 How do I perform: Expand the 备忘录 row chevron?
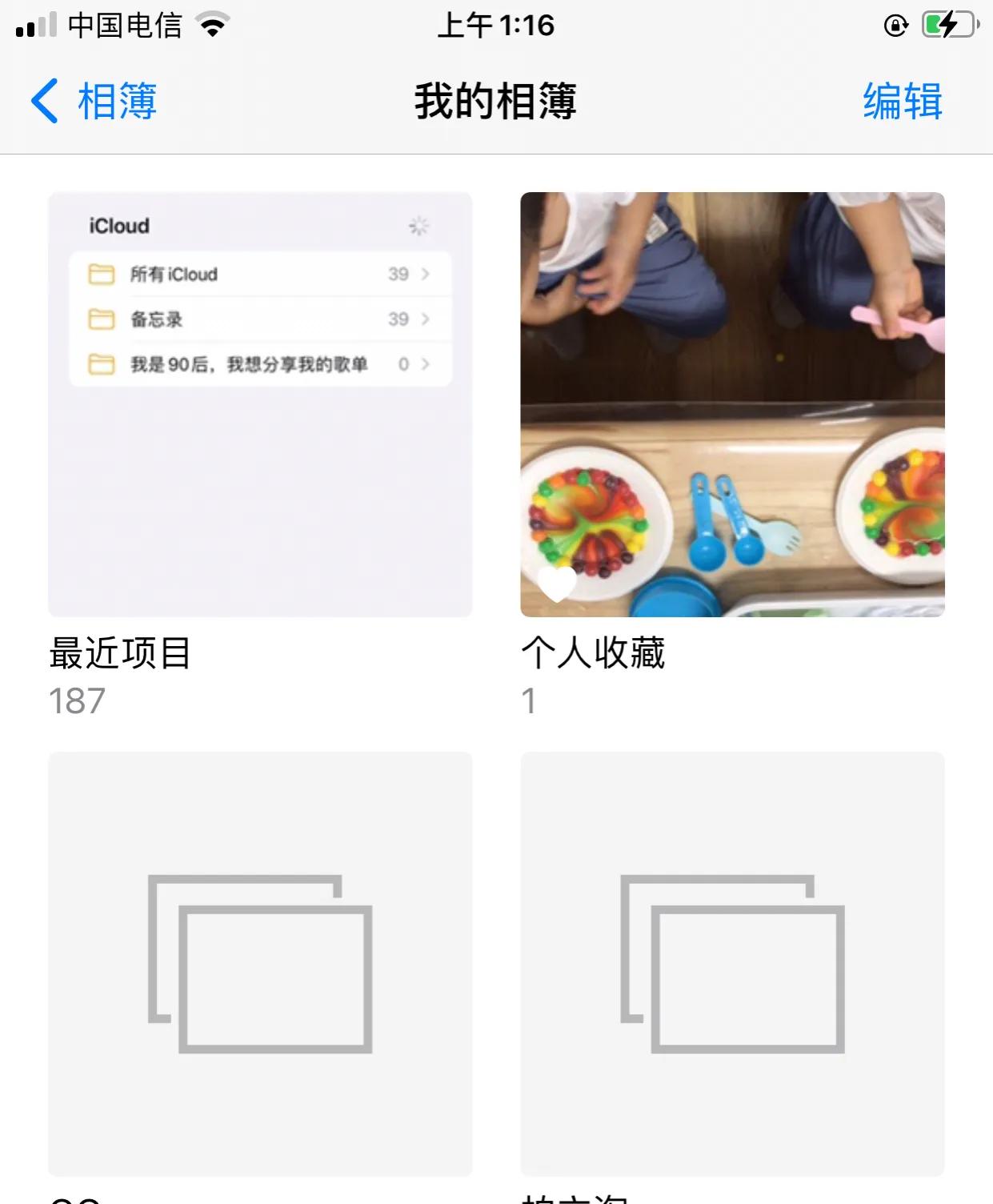point(425,319)
